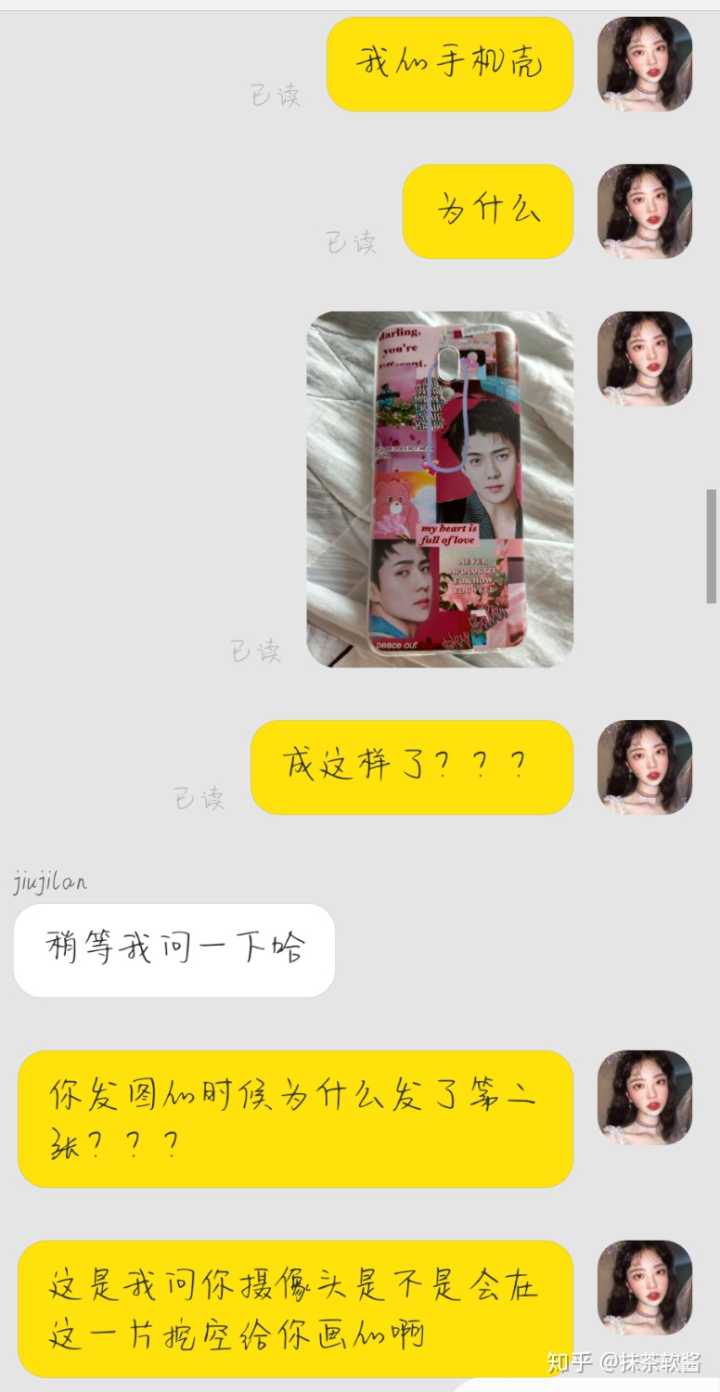Tap the avatar beside the 为什么 message
The image size is (720, 1392).
(645, 212)
